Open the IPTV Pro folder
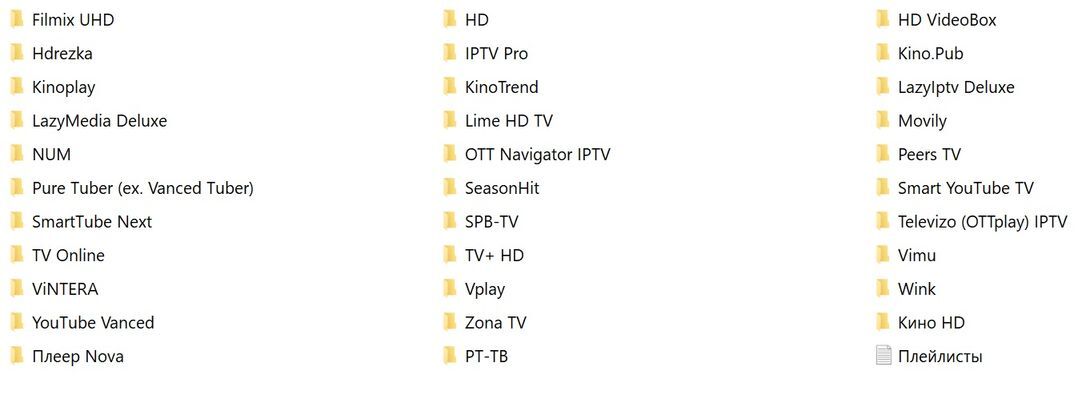 pos(496,54)
